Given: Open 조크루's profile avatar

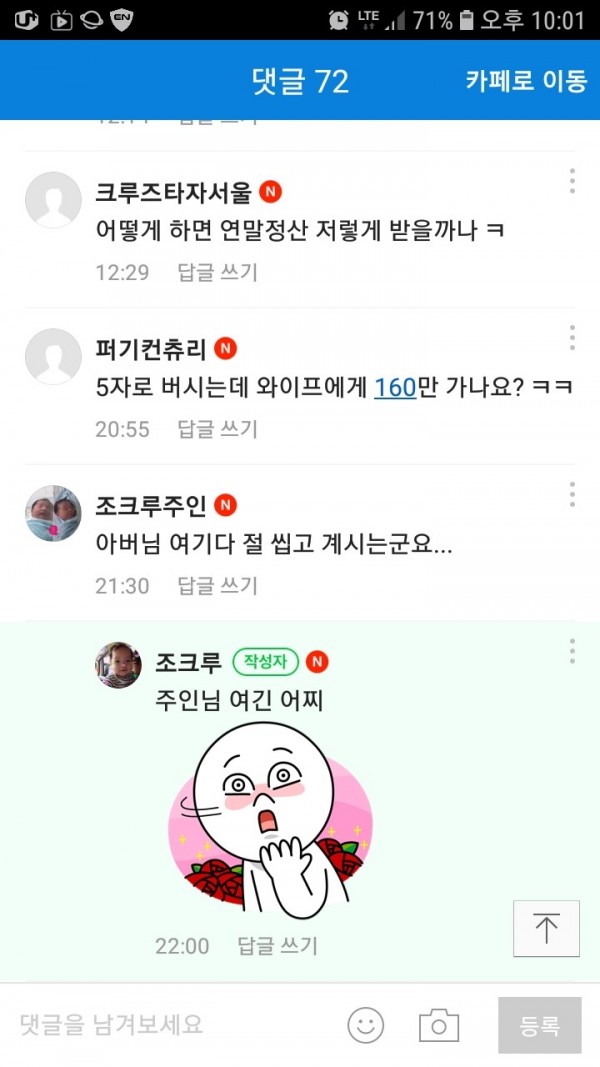Looking at the screenshot, I should (118, 665).
